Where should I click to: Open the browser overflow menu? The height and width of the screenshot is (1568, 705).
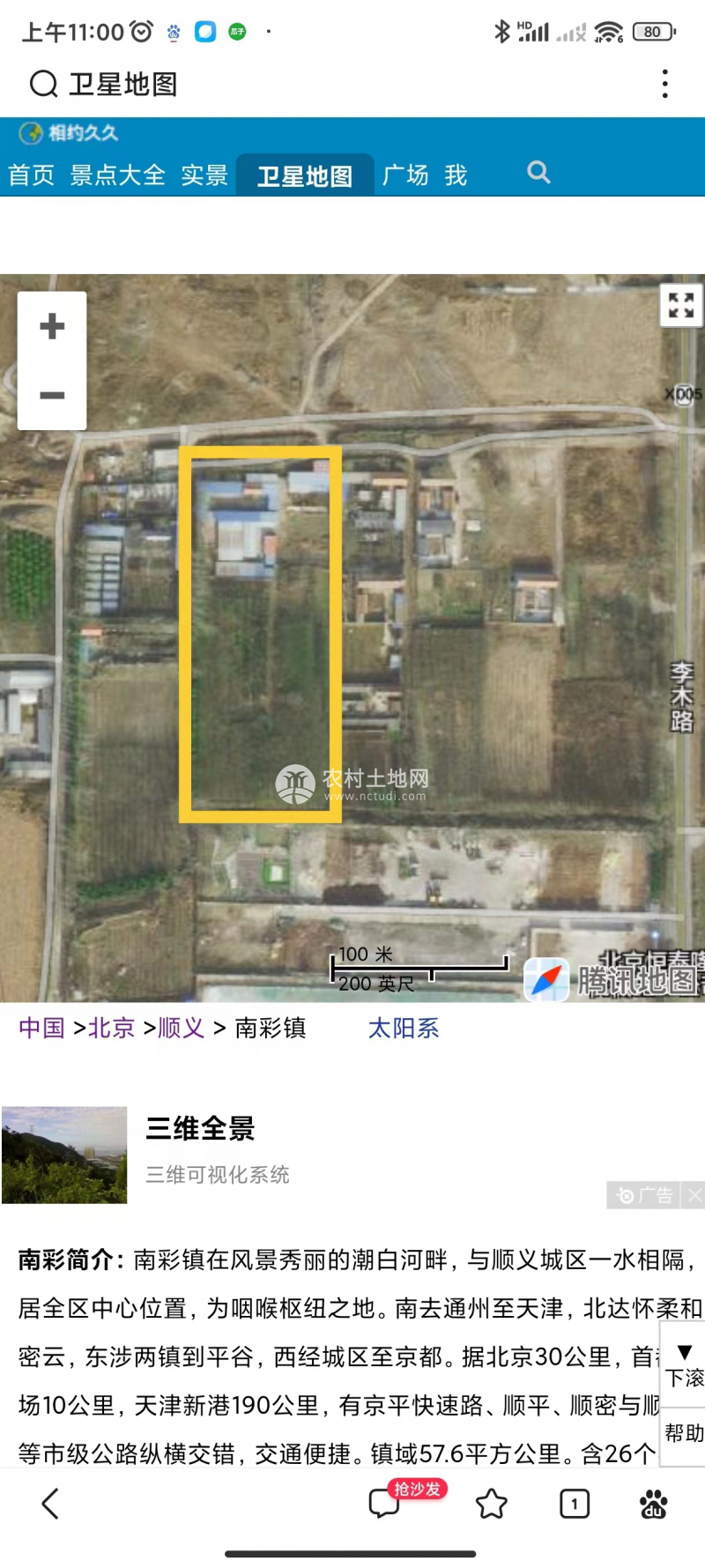tap(665, 84)
